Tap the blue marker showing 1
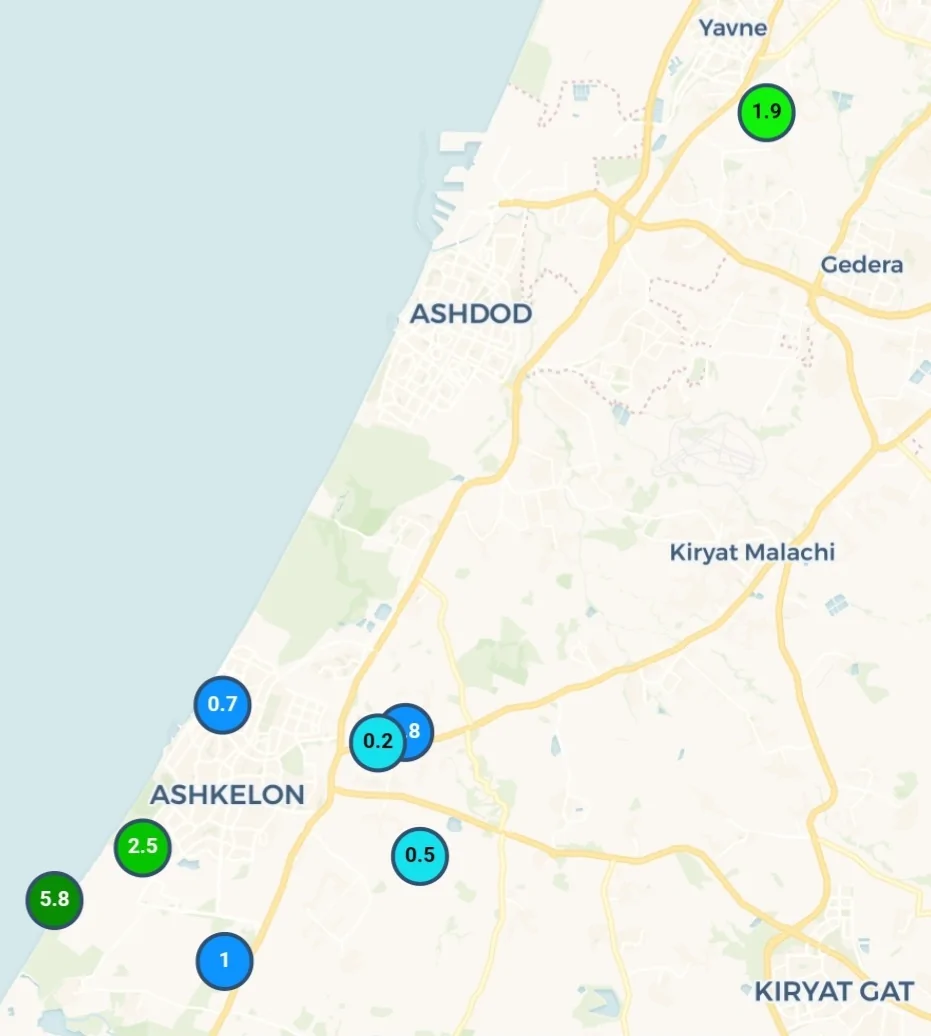The image size is (931, 1036). (x=225, y=961)
